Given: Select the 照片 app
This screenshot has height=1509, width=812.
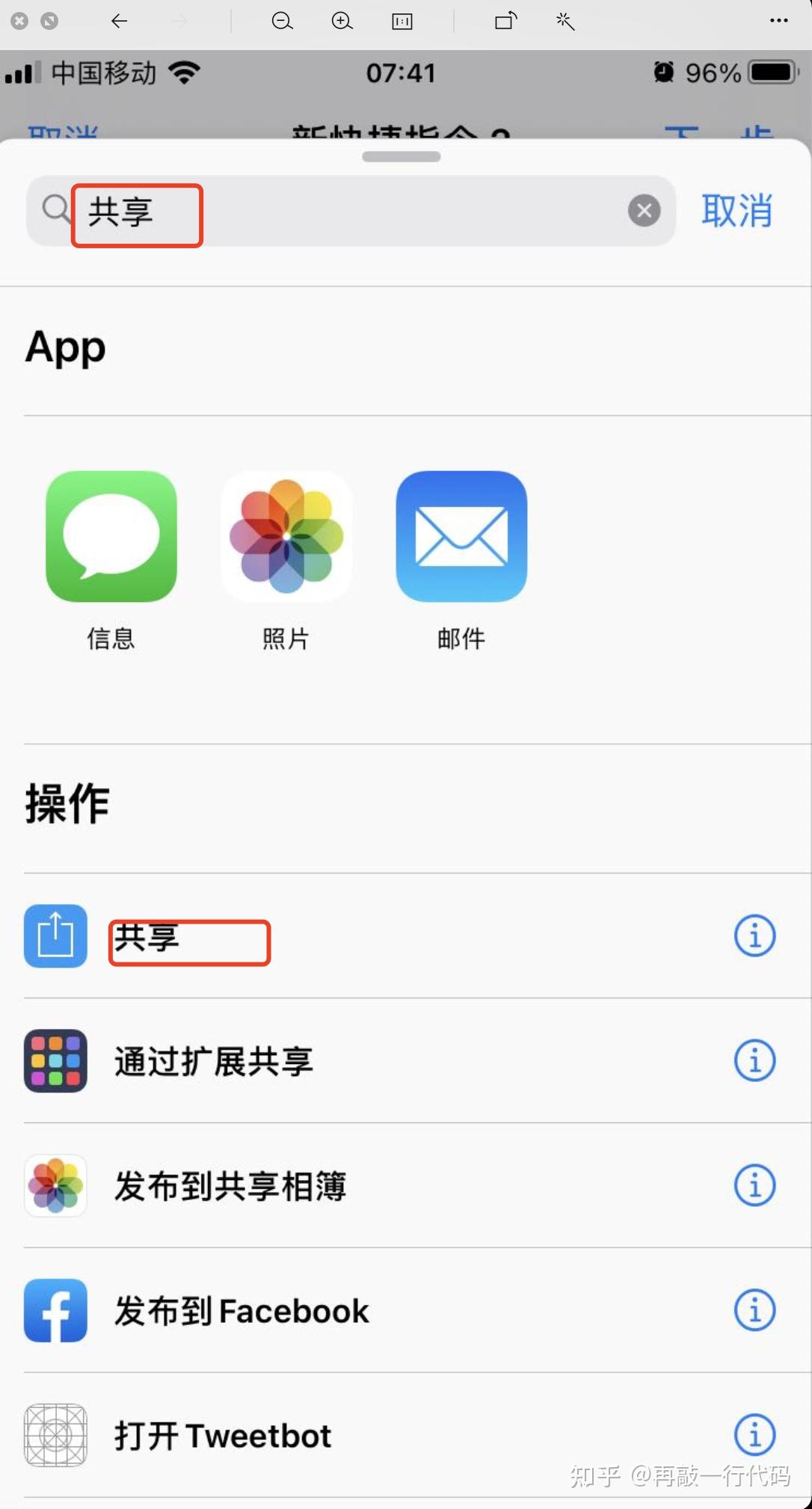Looking at the screenshot, I should pos(286,537).
